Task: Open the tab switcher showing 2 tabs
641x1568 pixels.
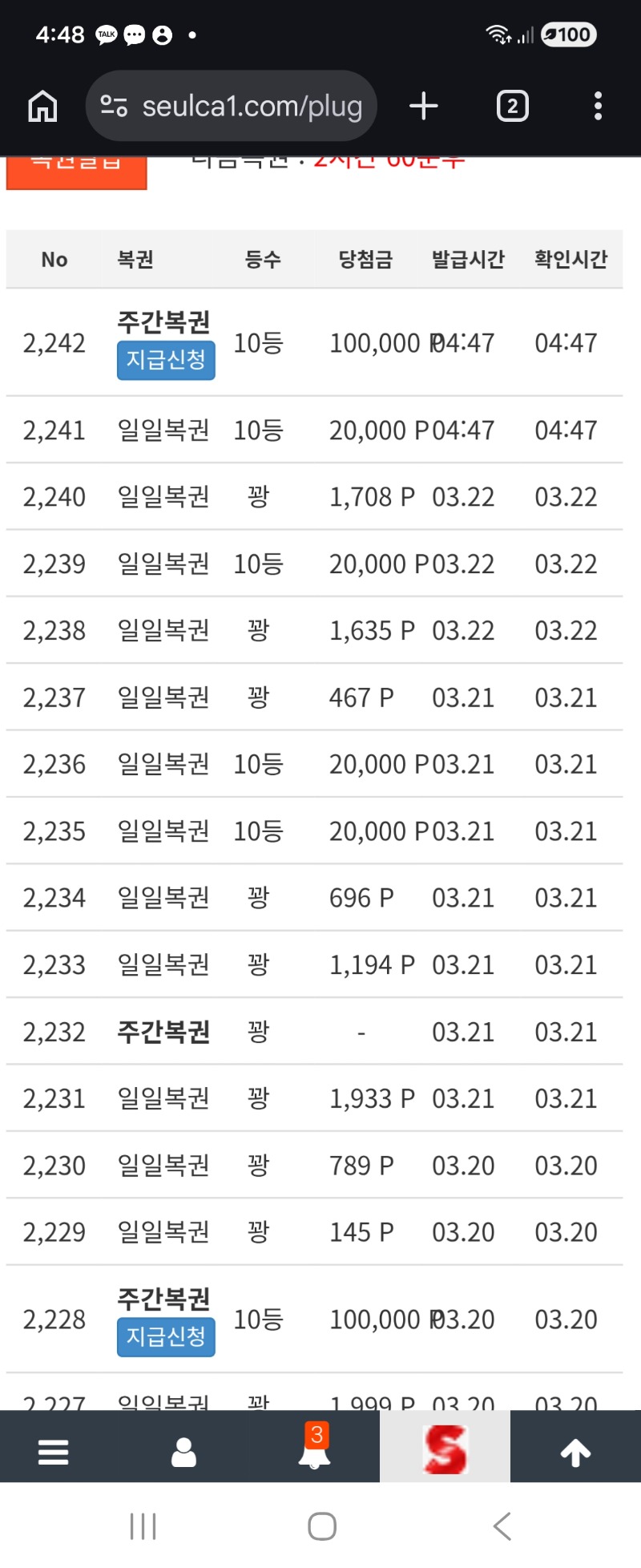Action: (x=512, y=106)
